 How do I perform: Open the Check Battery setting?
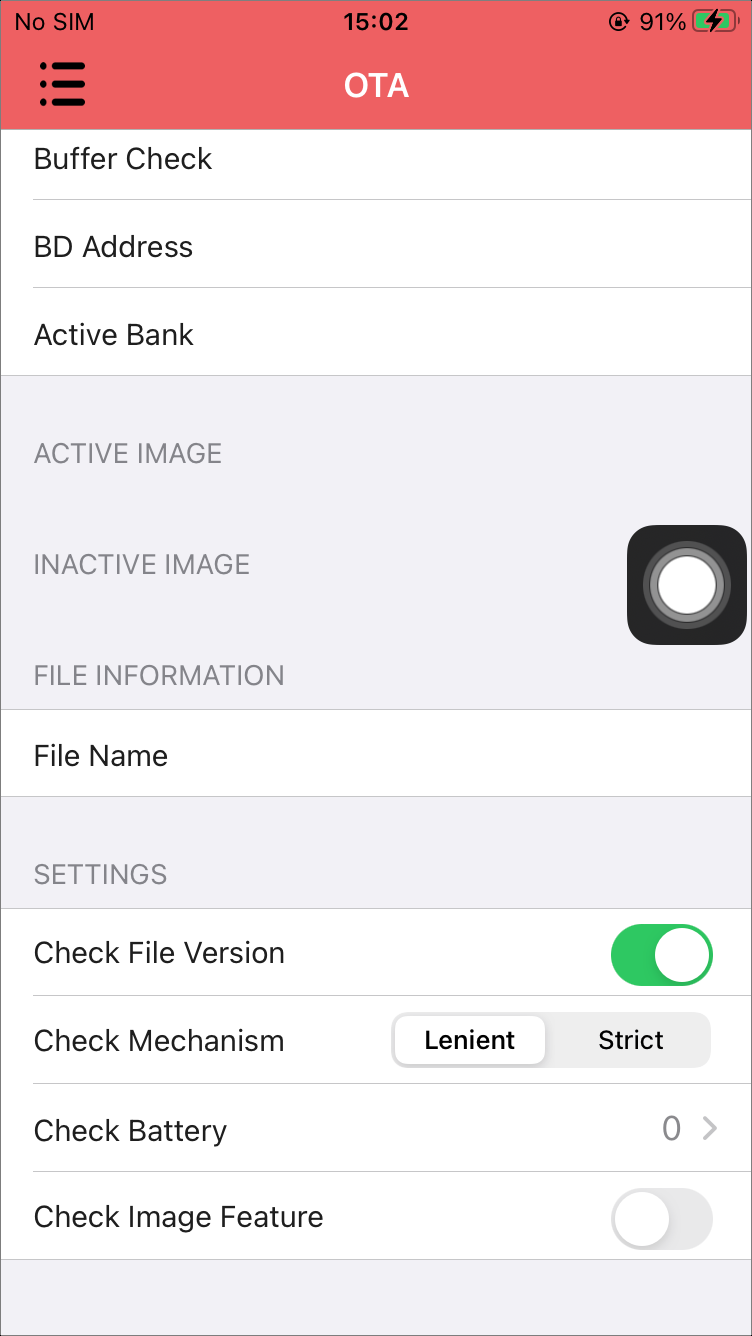tap(376, 1129)
